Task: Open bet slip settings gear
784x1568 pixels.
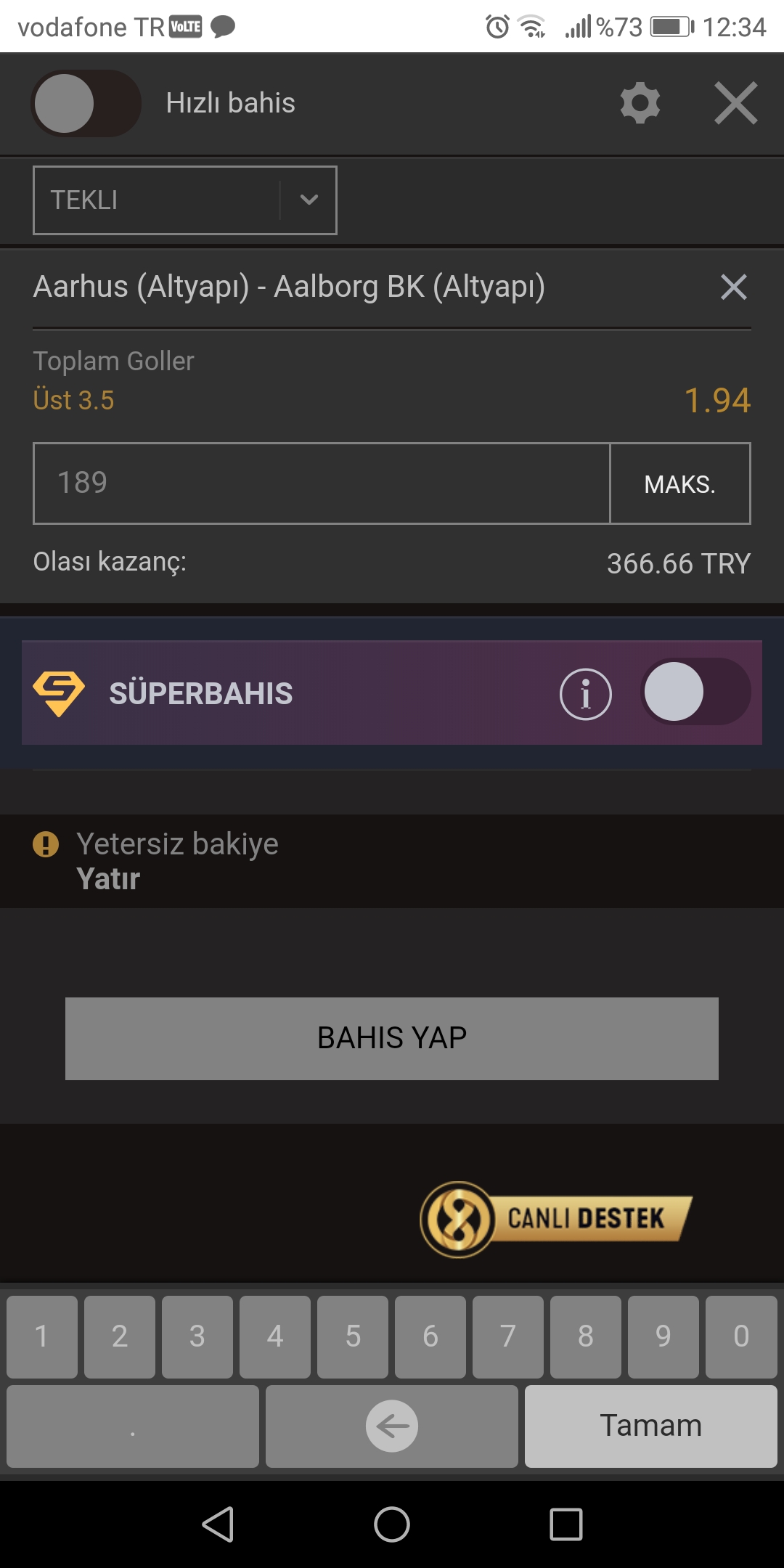Action: point(640,103)
